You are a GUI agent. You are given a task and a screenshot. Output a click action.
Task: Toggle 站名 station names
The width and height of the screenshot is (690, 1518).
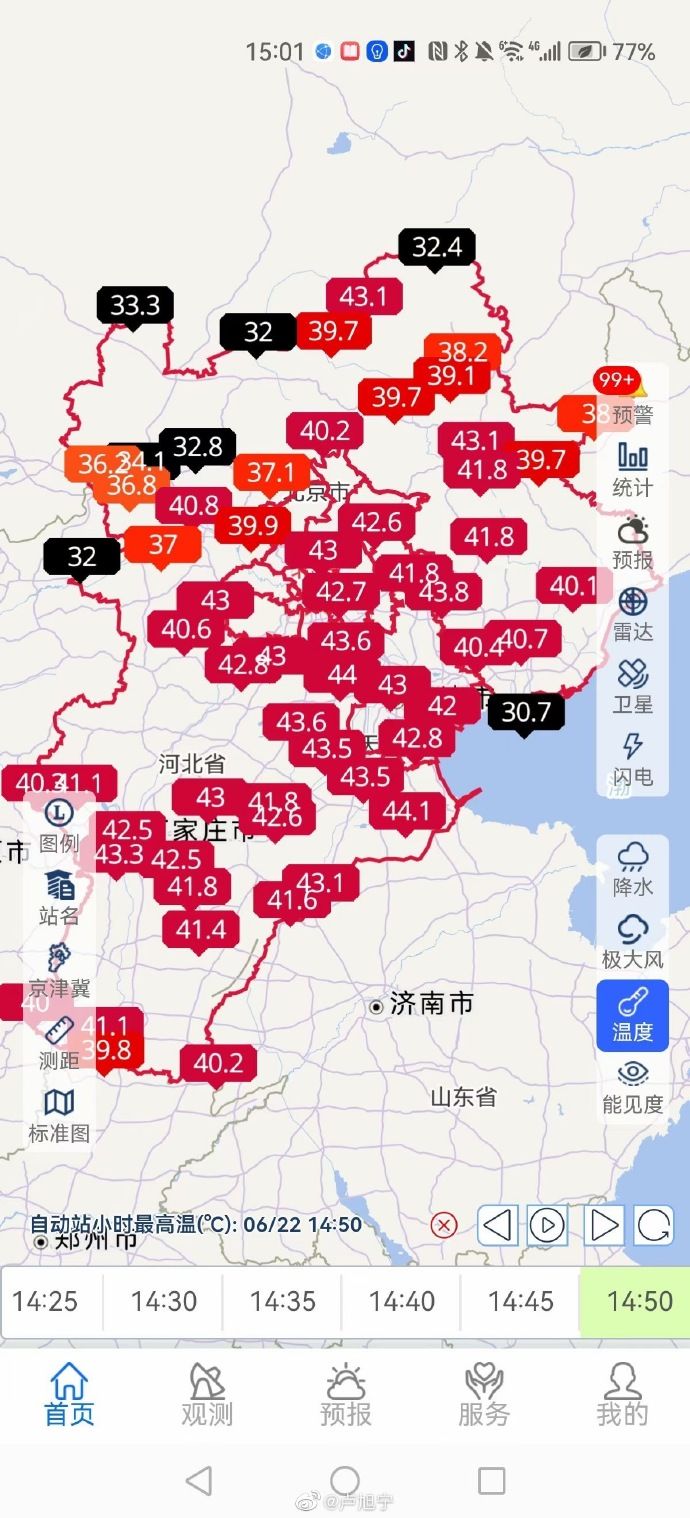pyautogui.click(x=59, y=897)
